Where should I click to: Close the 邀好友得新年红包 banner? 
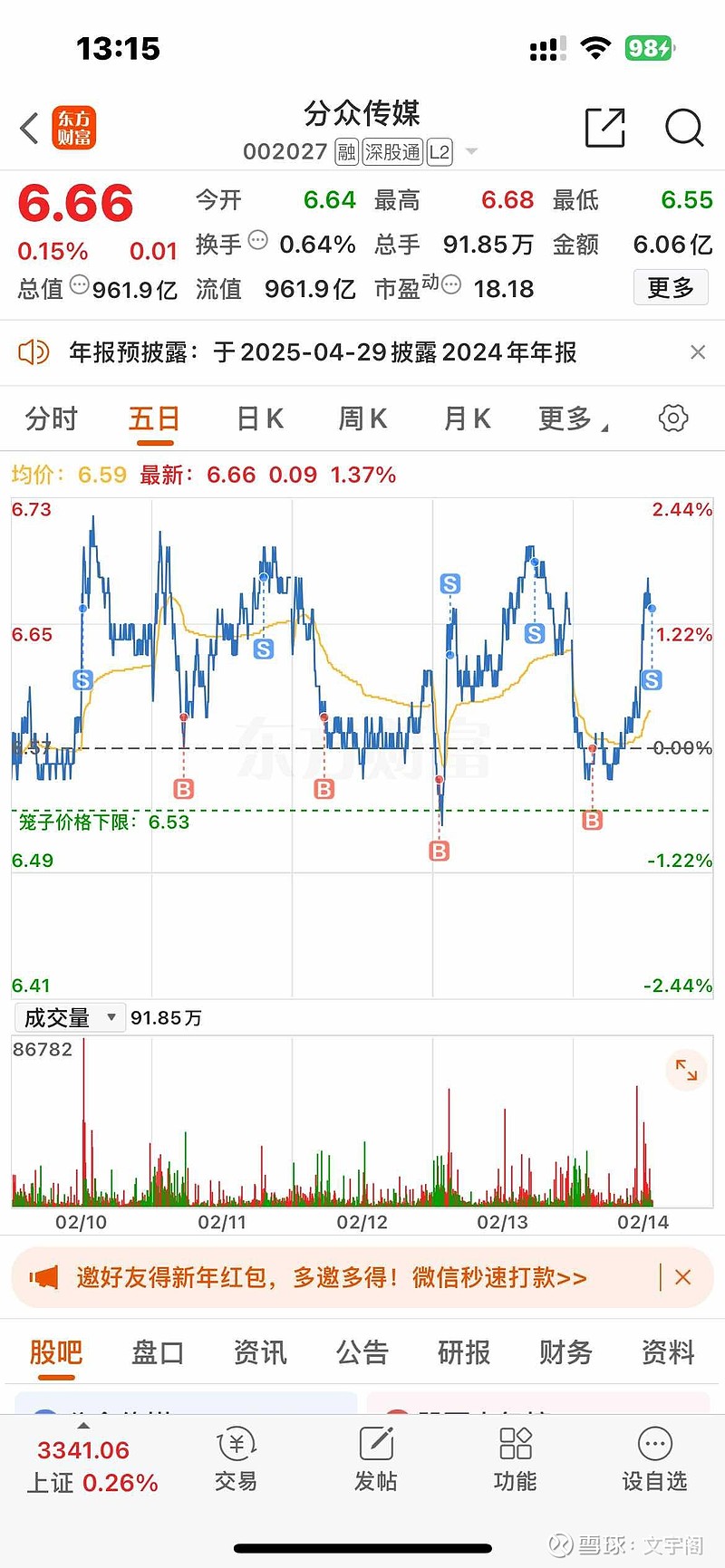[683, 1277]
